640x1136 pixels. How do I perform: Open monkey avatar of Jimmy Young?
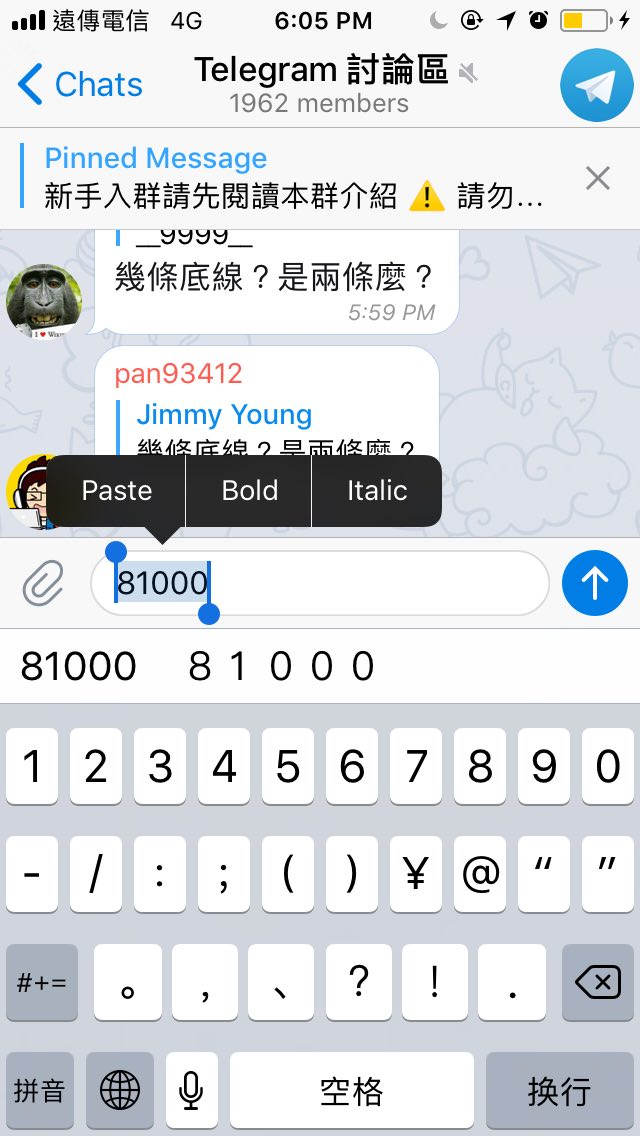(44, 300)
